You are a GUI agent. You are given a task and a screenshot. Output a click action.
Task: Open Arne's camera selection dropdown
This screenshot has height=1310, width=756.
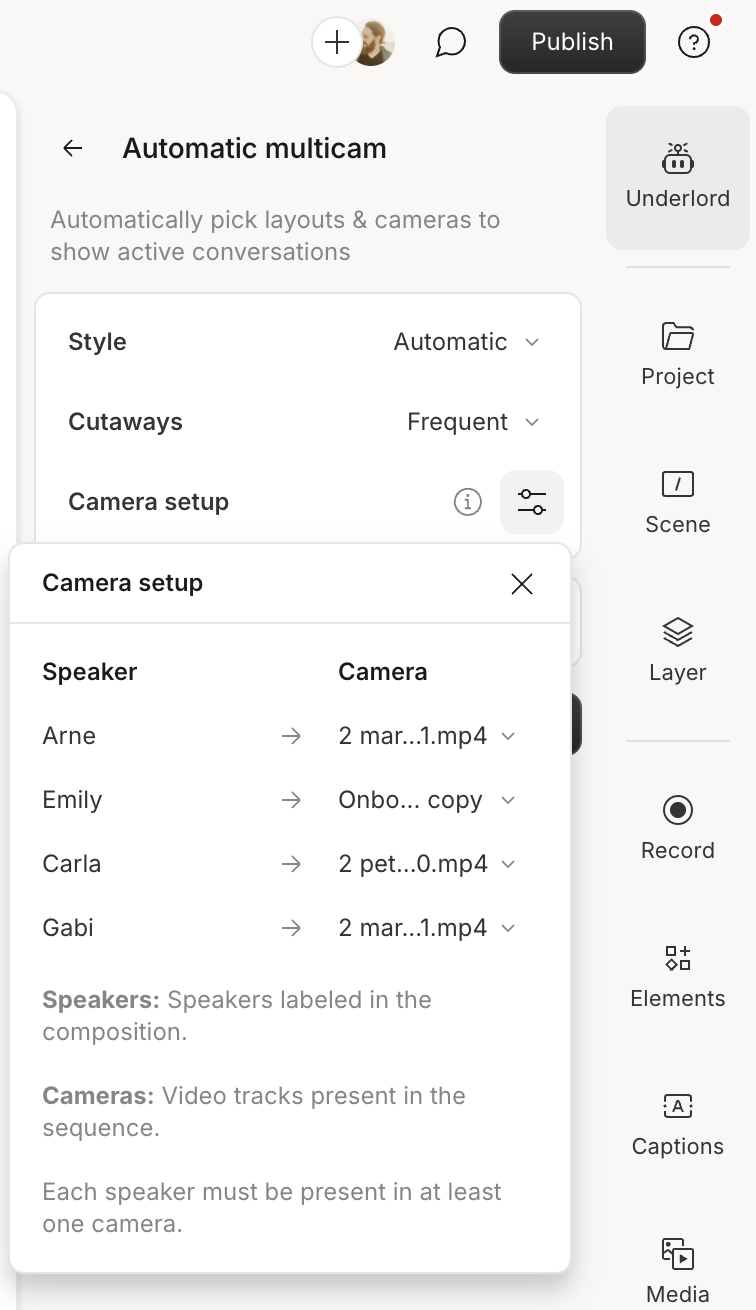[425, 736]
